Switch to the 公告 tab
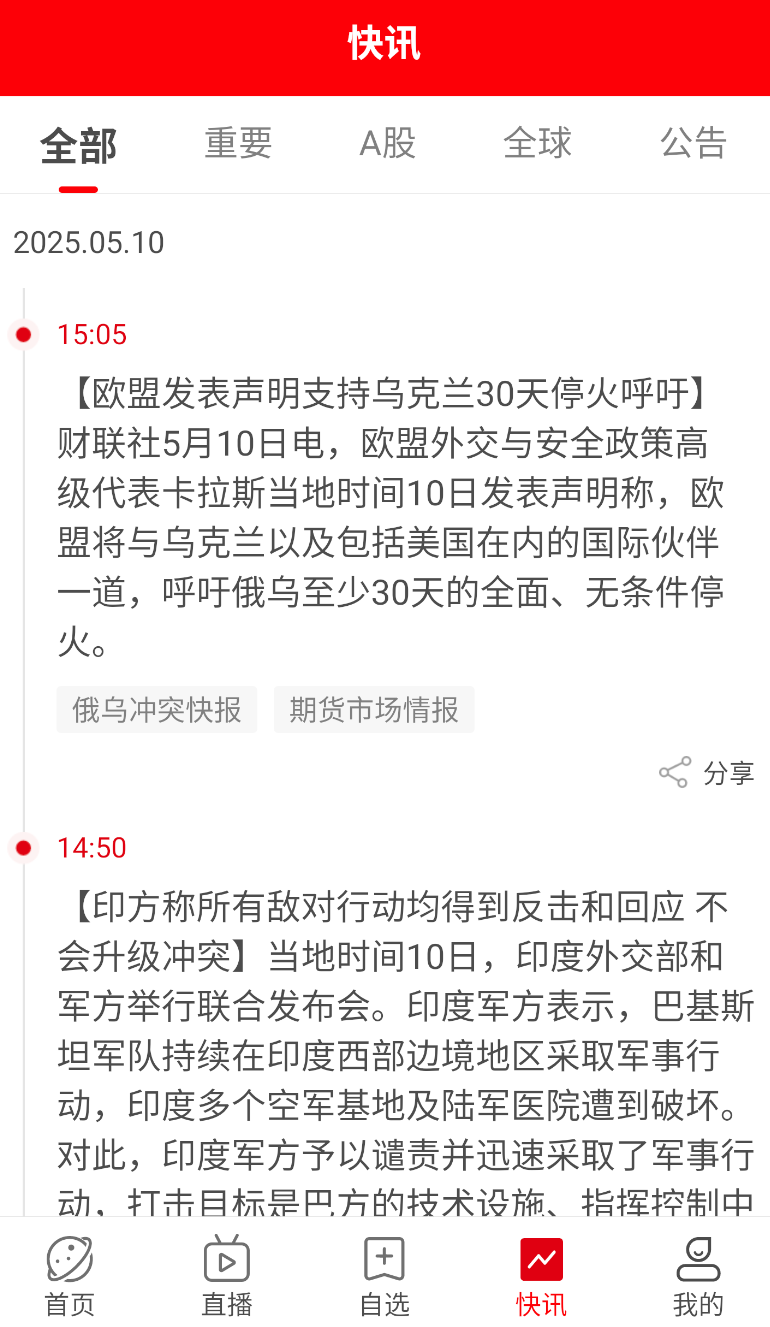This screenshot has width=770, height=1327. 693,144
